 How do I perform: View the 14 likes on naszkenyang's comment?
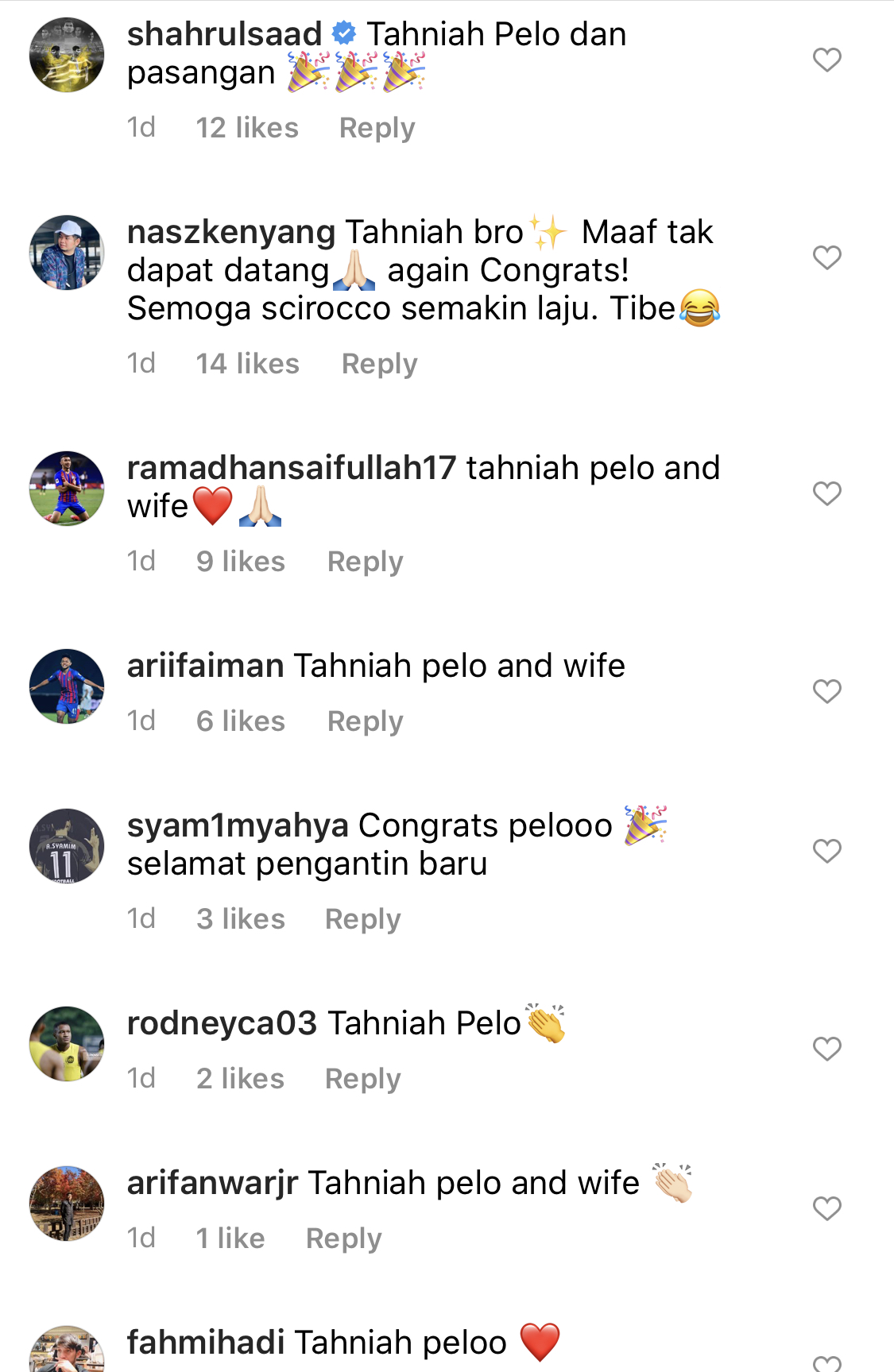247,364
